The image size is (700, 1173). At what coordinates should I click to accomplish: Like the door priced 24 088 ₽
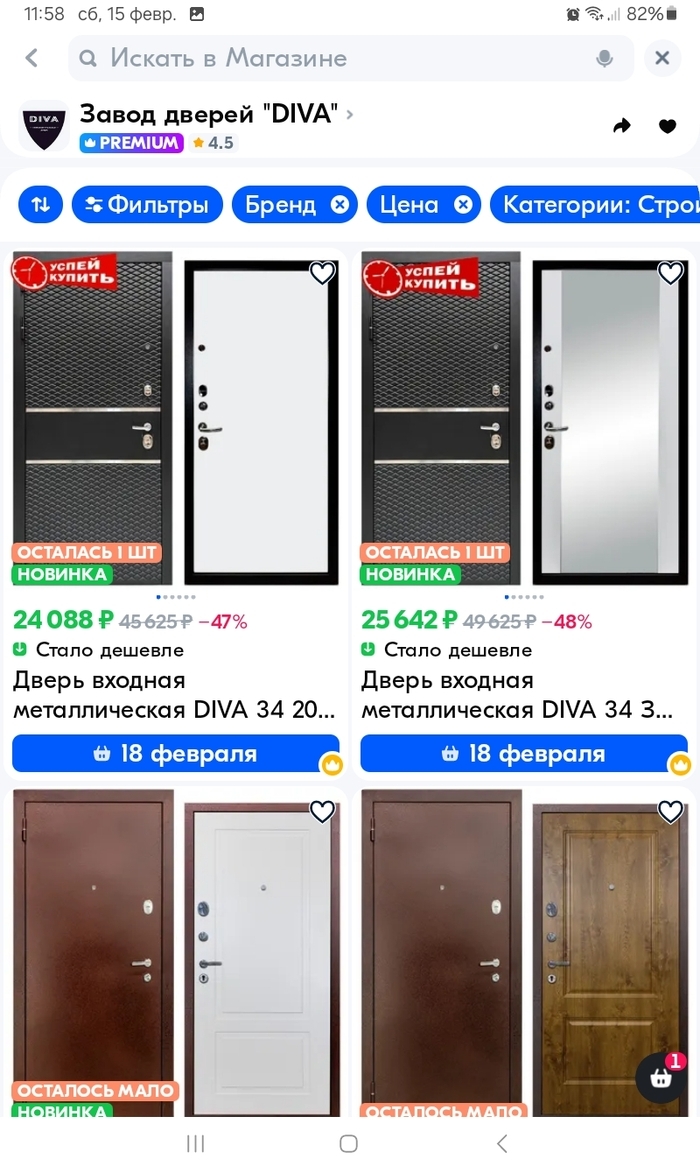click(x=322, y=273)
